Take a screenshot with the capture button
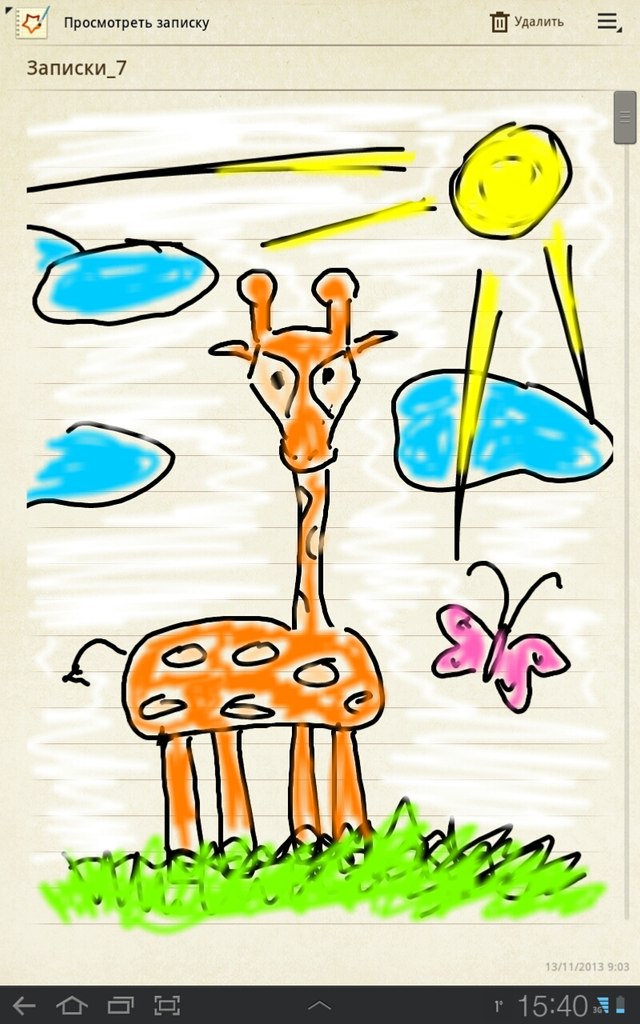This screenshot has width=640, height=1024. (x=167, y=1004)
